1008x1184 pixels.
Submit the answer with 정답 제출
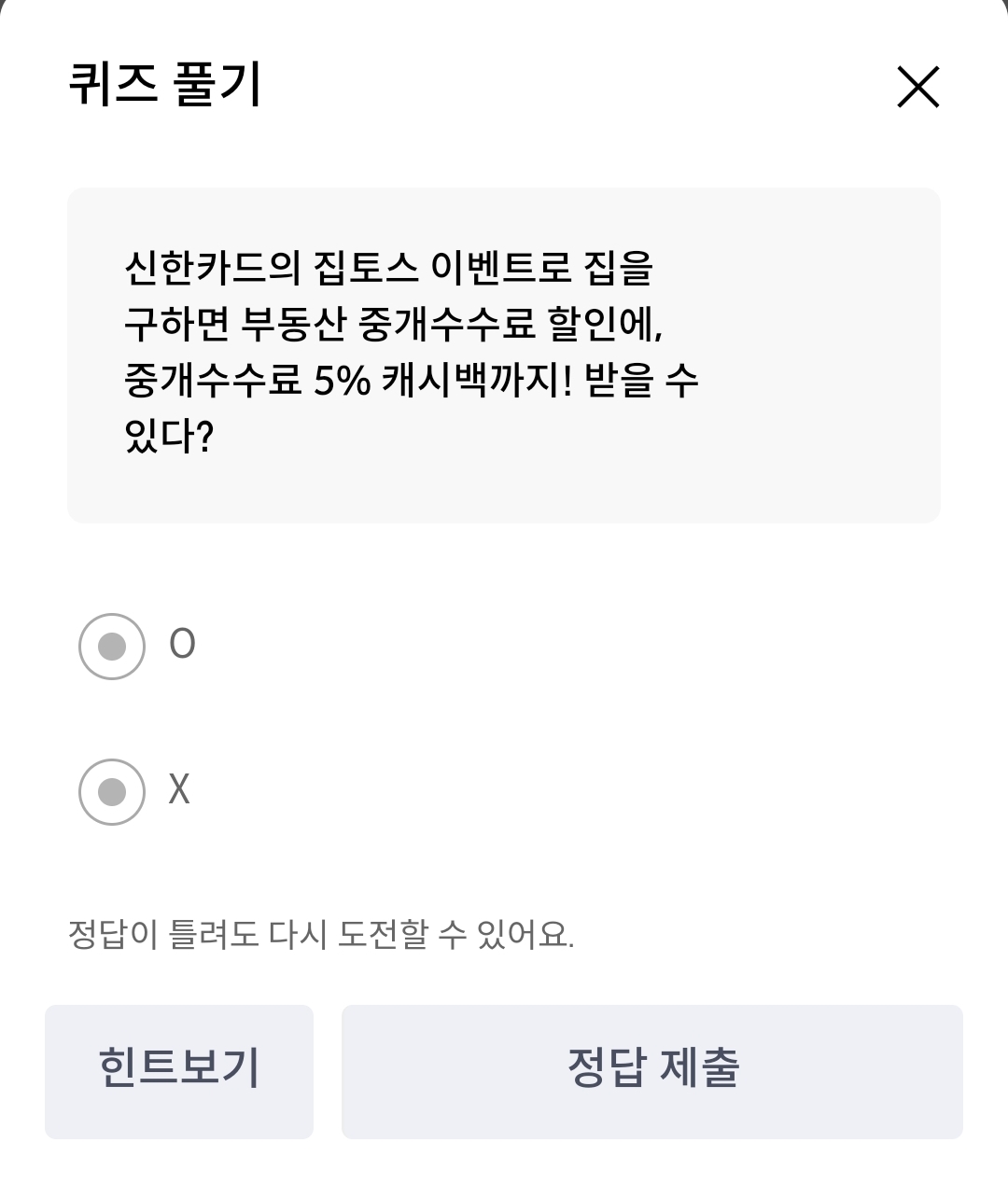click(x=652, y=1071)
